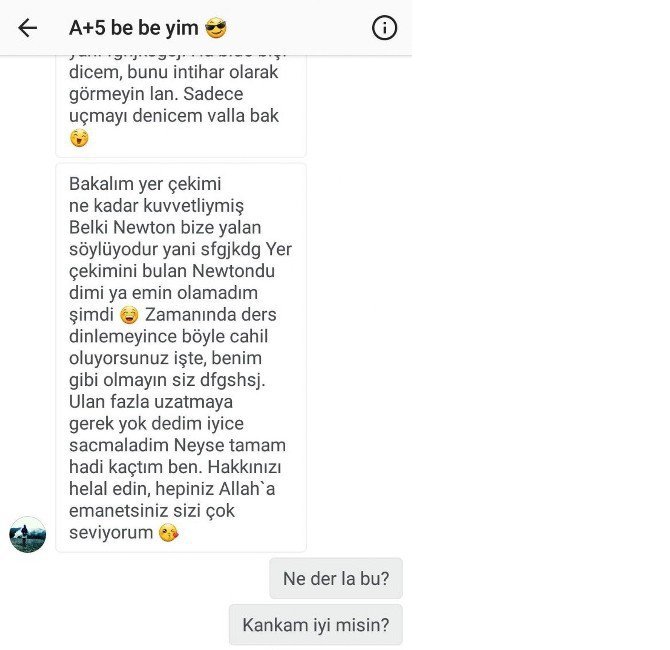The image size is (670, 650).
Task: Open A+5 be be yim chat details
Action: pyautogui.click(x=147, y=28)
